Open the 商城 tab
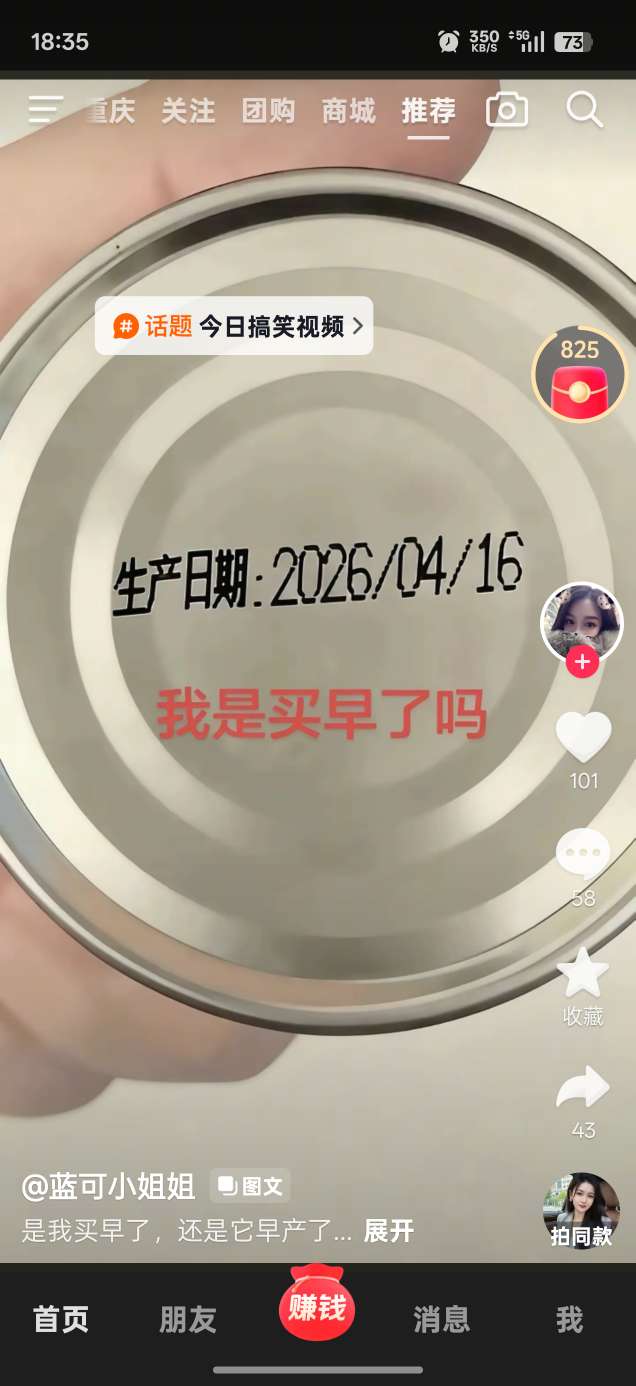636x1386 pixels. coord(348,110)
